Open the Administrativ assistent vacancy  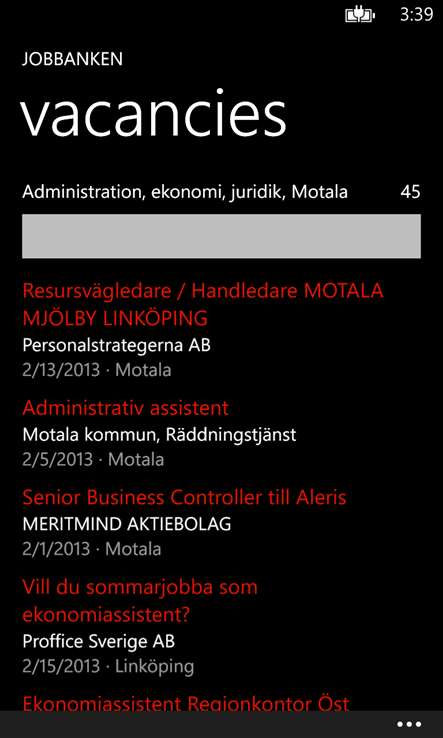[x=126, y=408]
